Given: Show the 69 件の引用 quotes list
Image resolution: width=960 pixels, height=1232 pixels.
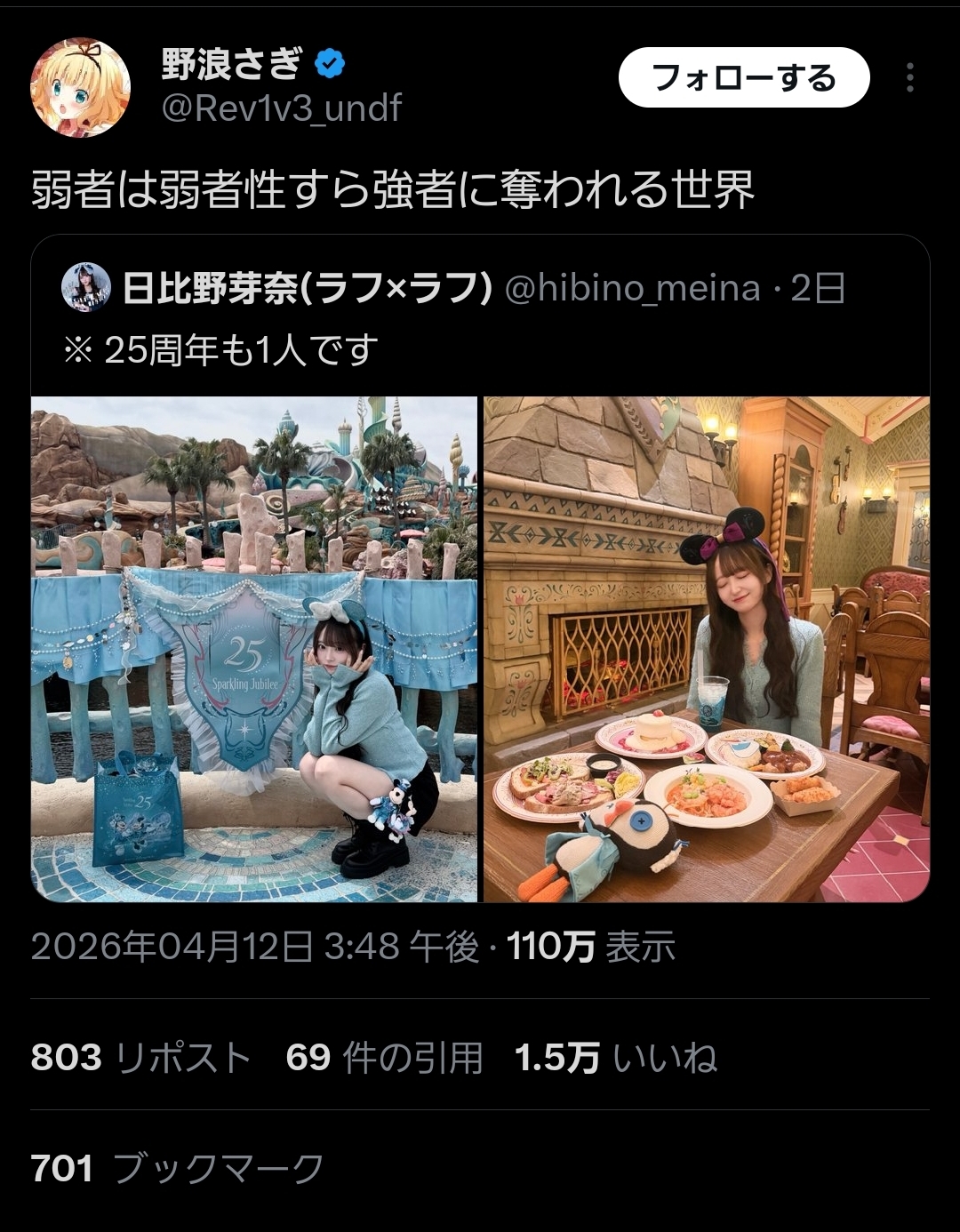Looking at the screenshot, I should [384, 1058].
